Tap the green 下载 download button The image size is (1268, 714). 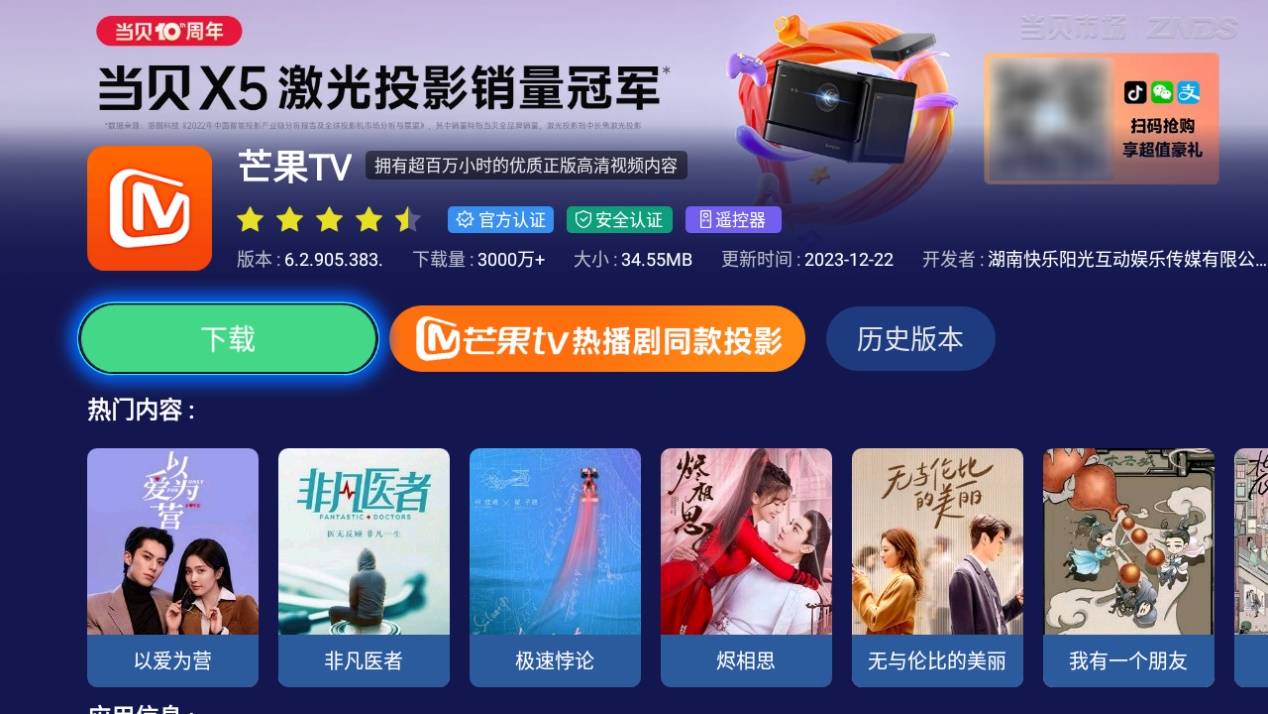click(228, 339)
